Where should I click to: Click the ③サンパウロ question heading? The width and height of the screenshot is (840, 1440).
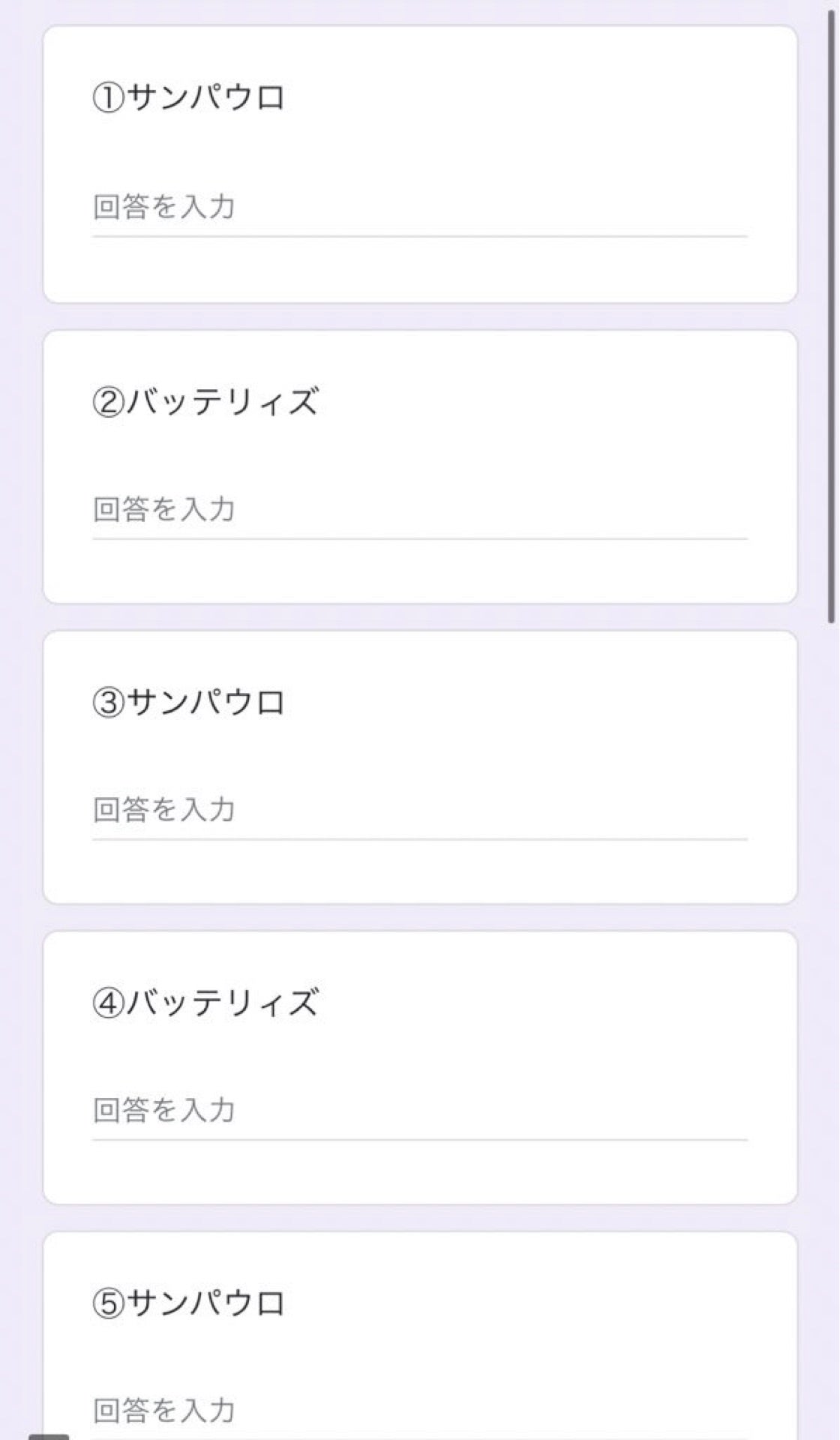pyautogui.click(x=187, y=701)
